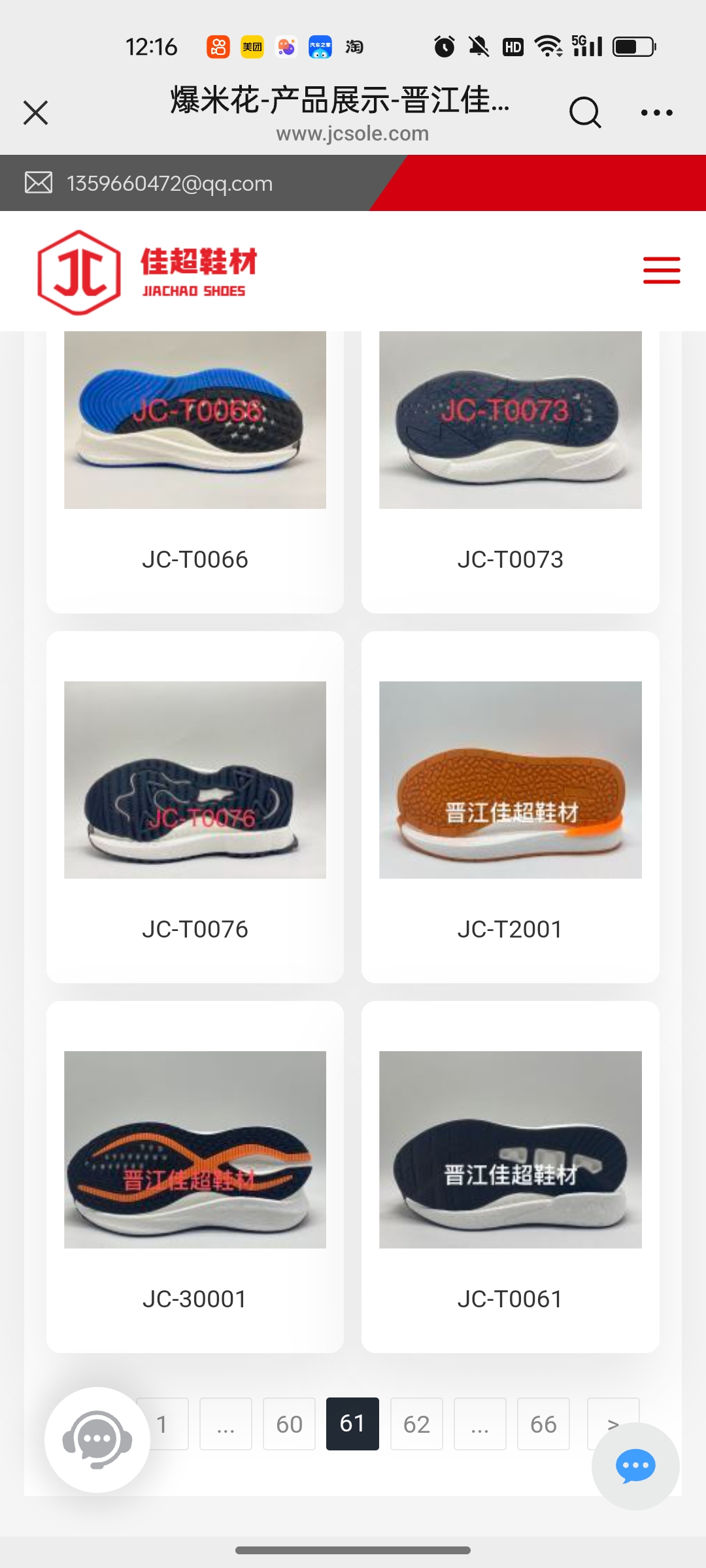This screenshot has width=706, height=1568.
Task: Open the JC-T0076 product card
Action: pyautogui.click(x=195, y=807)
